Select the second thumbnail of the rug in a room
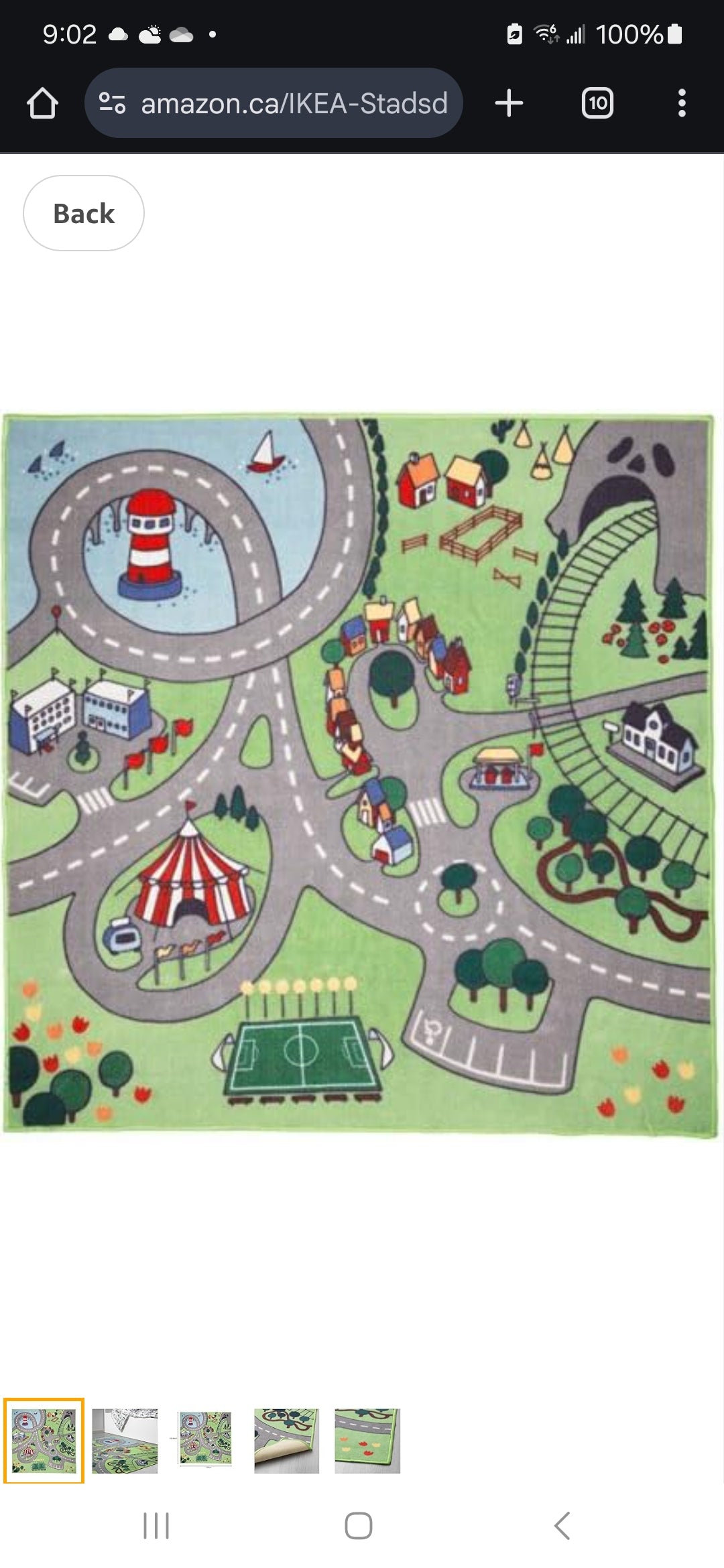The height and width of the screenshot is (1568, 724). click(x=125, y=1441)
